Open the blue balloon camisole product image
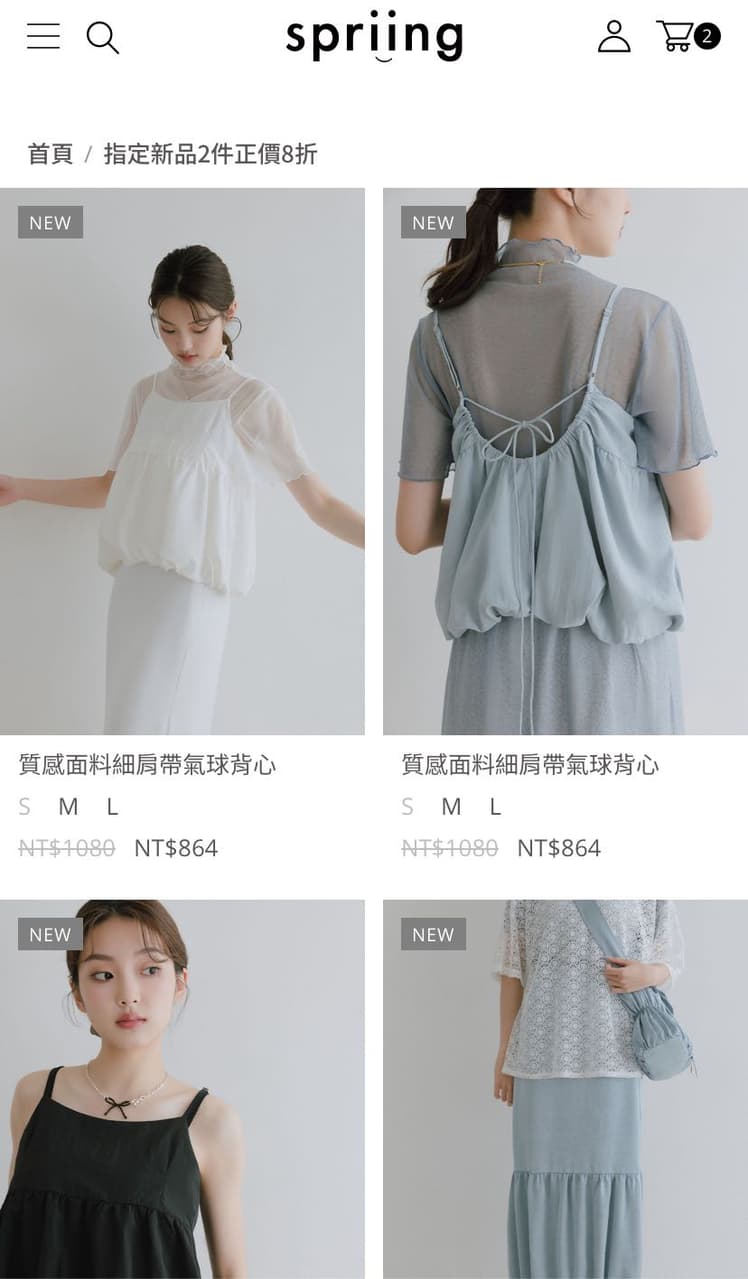Viewport: 748px width, 1279px height. click(x=565, y=461)
